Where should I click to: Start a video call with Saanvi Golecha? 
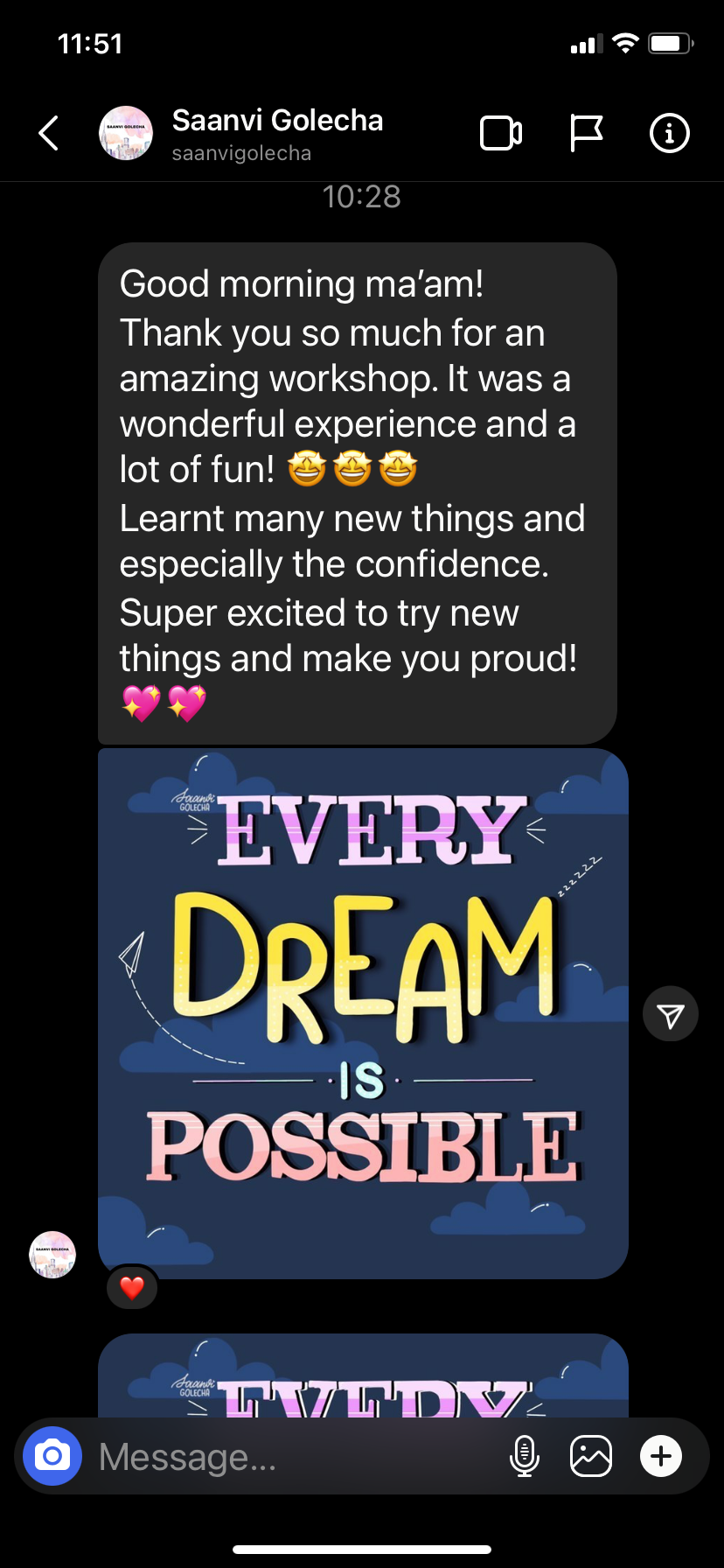tap(501, 133)
